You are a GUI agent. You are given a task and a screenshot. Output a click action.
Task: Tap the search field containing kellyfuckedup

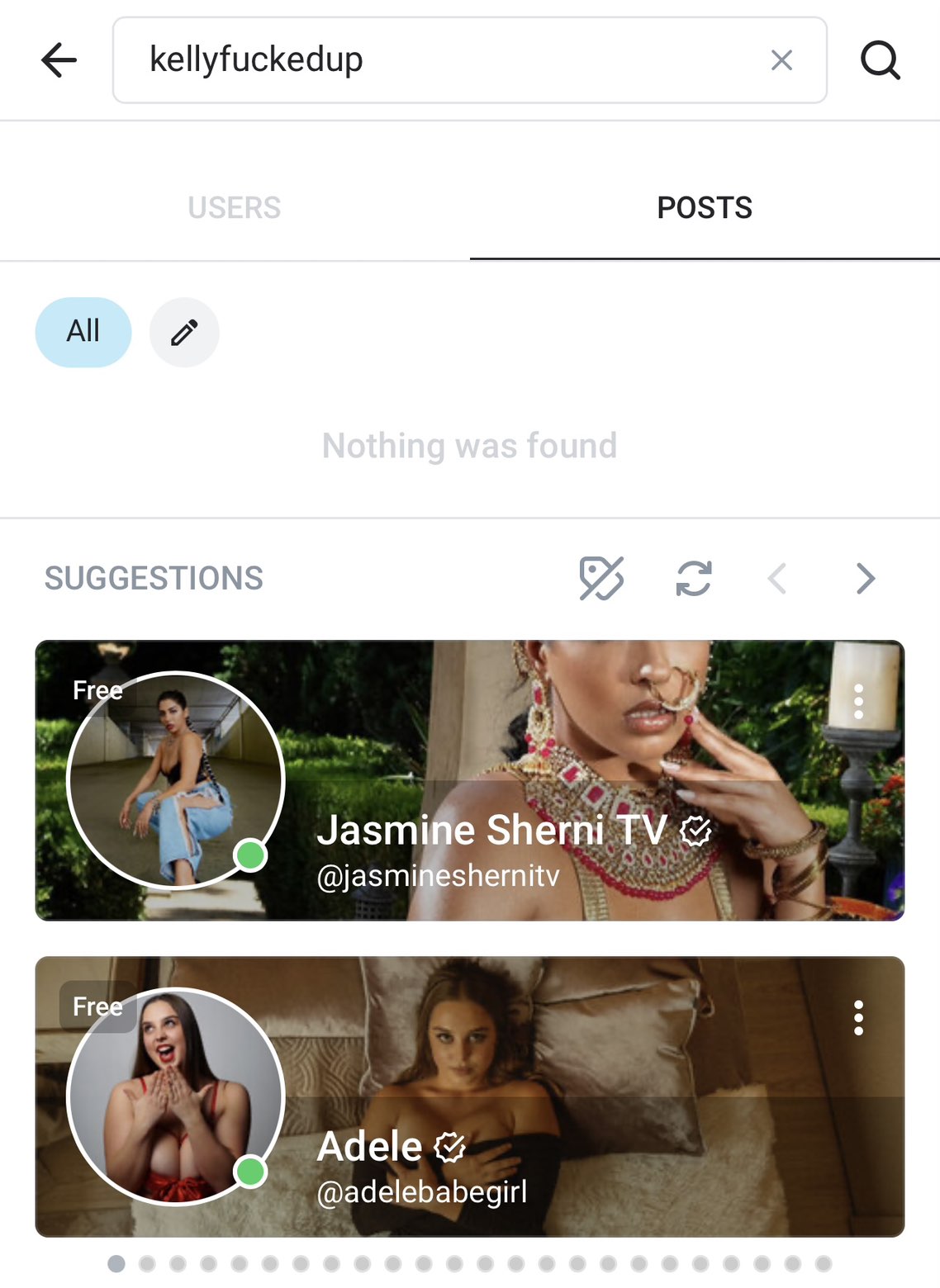coord(446,60)
